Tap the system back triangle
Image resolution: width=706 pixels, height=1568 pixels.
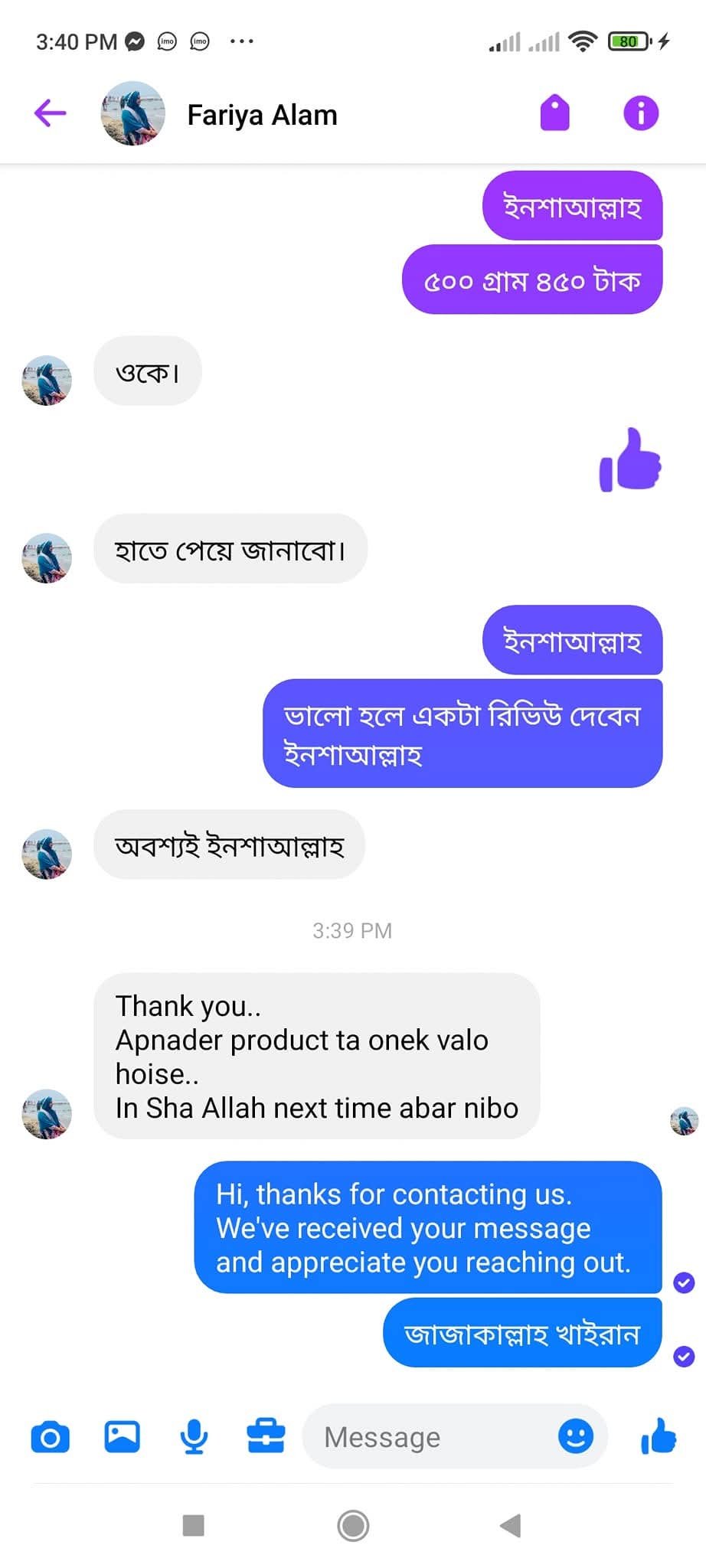(x=511, y=1525)
